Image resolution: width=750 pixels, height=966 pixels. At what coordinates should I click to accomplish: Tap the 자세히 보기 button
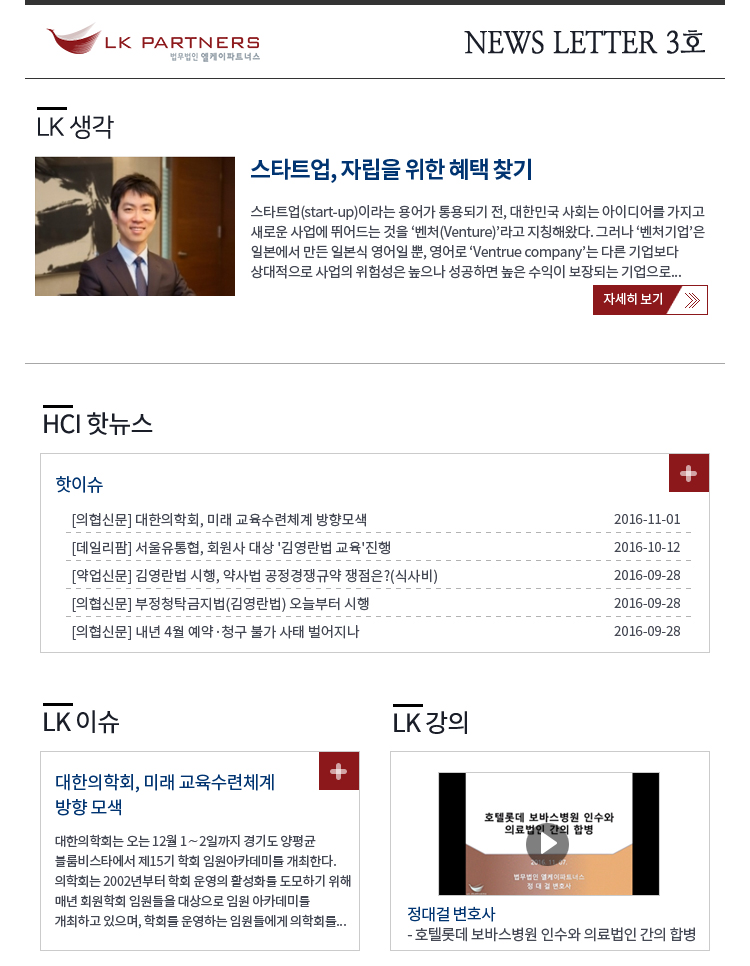point(650,300)
